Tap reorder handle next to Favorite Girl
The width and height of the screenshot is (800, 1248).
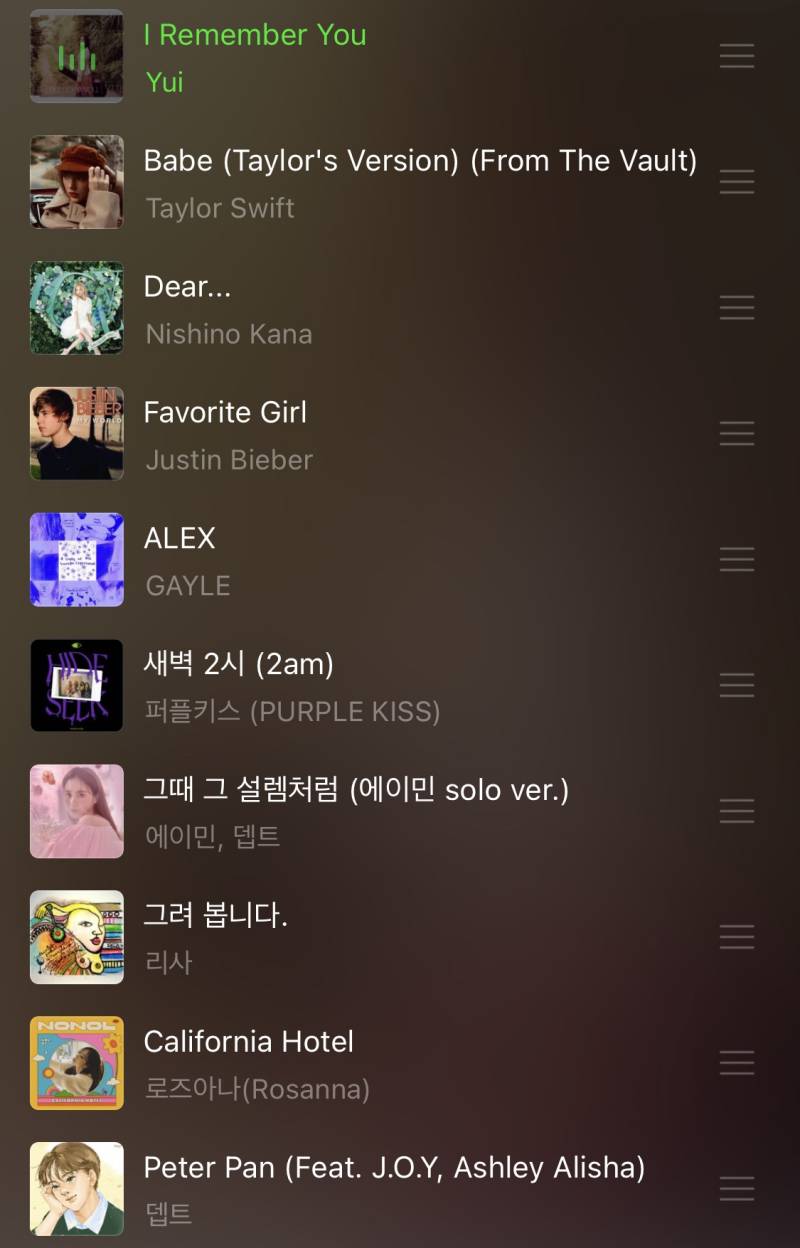[737, 433]
